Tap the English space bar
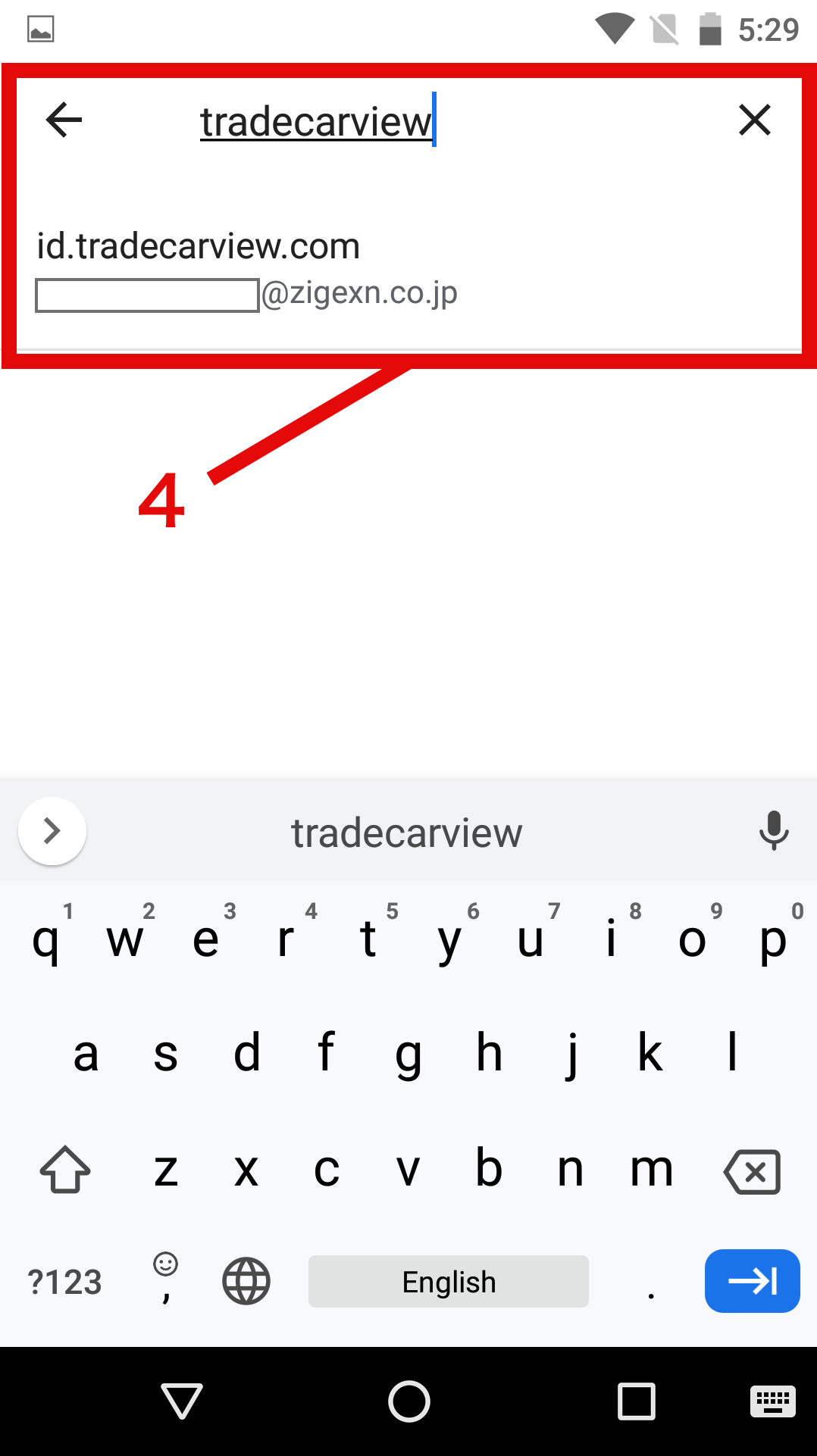The height and width of the screenshot is (1456, 817). (x=448, y=1282)
